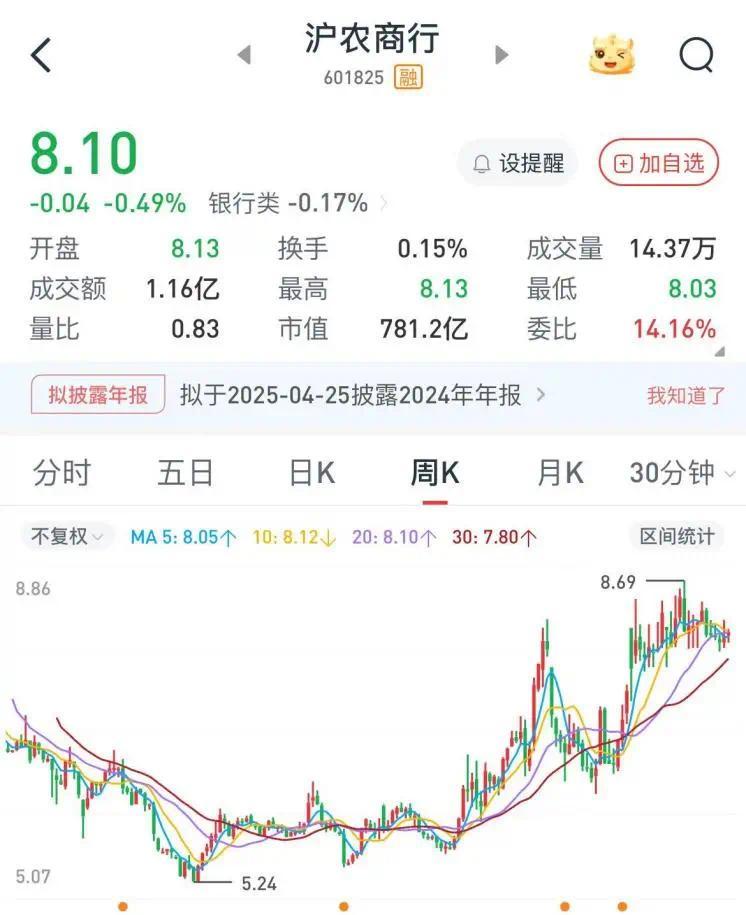Open stock search magnifier
Image resolution: width=746 pixels, height=915 pixels.
(696, 55)
